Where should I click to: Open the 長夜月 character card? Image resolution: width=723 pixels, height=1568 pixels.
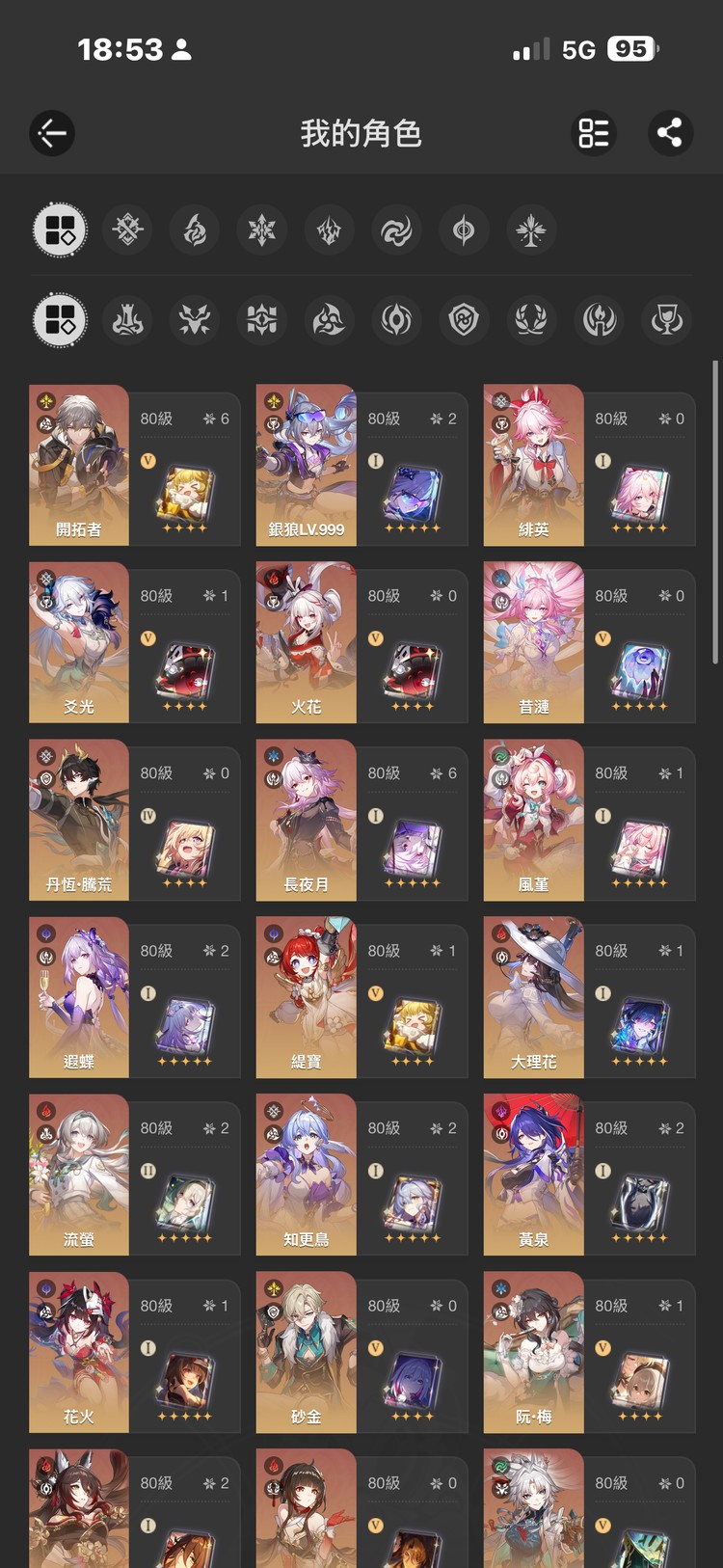point(361,821)
